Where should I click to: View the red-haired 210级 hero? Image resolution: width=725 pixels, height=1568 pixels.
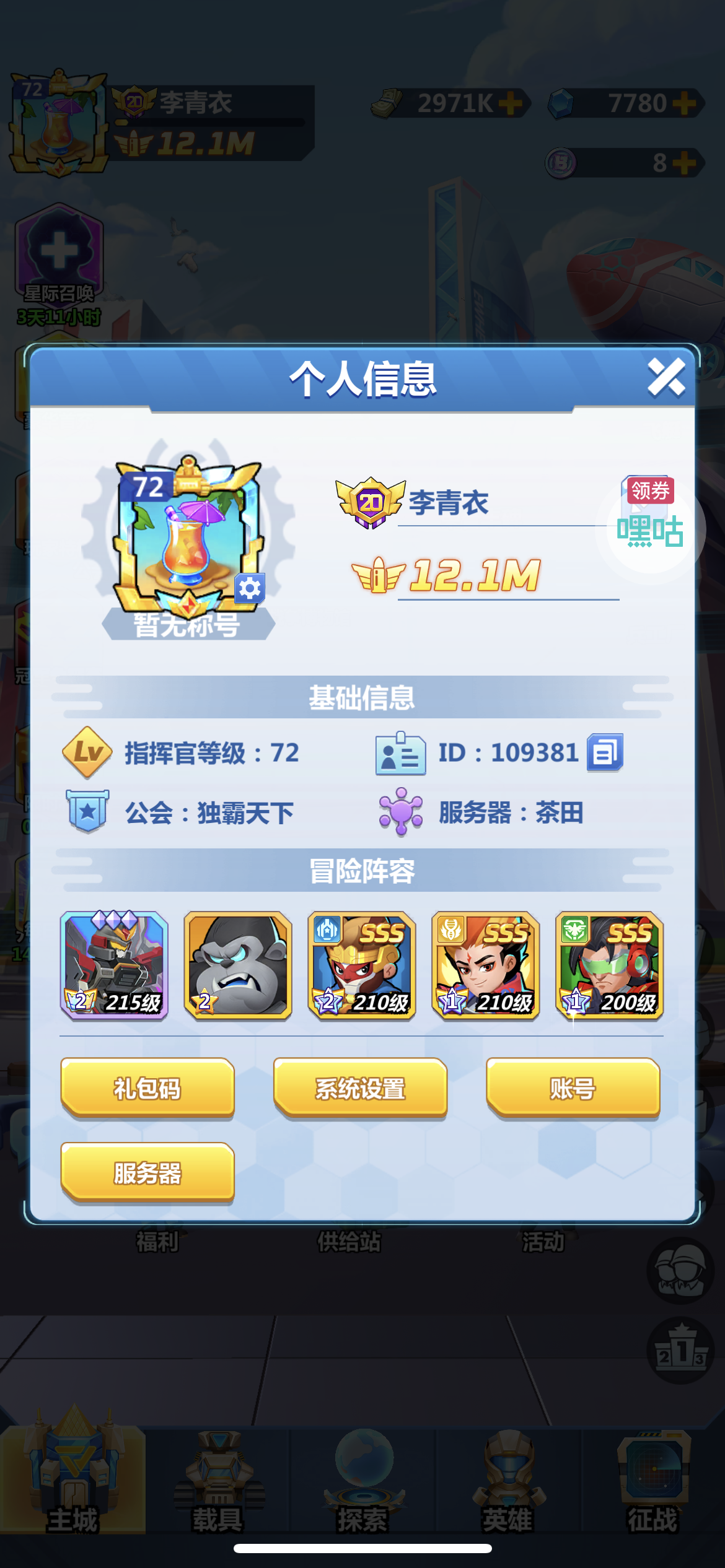point(486,965)
